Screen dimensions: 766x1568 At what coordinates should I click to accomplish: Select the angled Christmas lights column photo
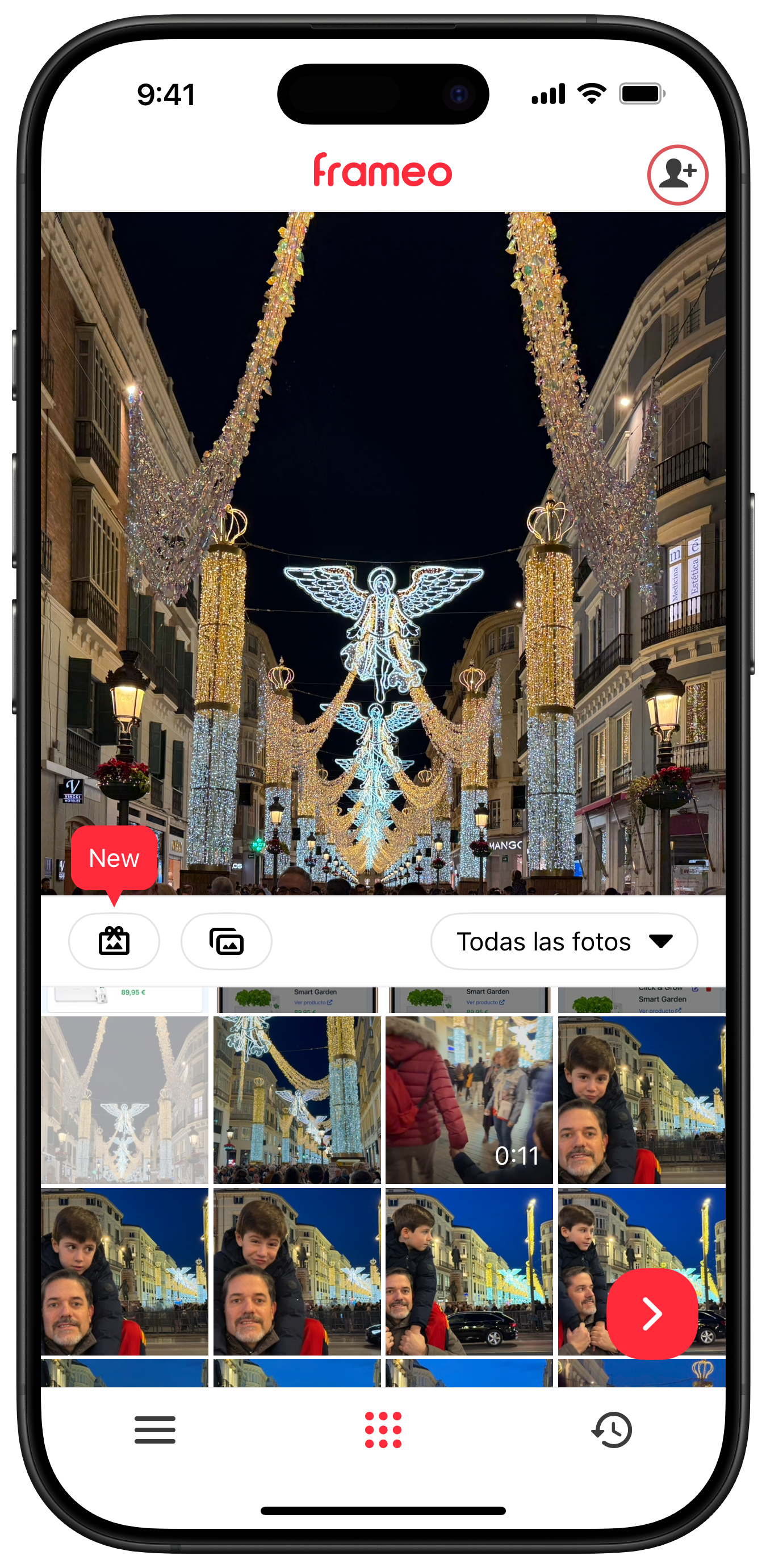[x=297, y=1099]
